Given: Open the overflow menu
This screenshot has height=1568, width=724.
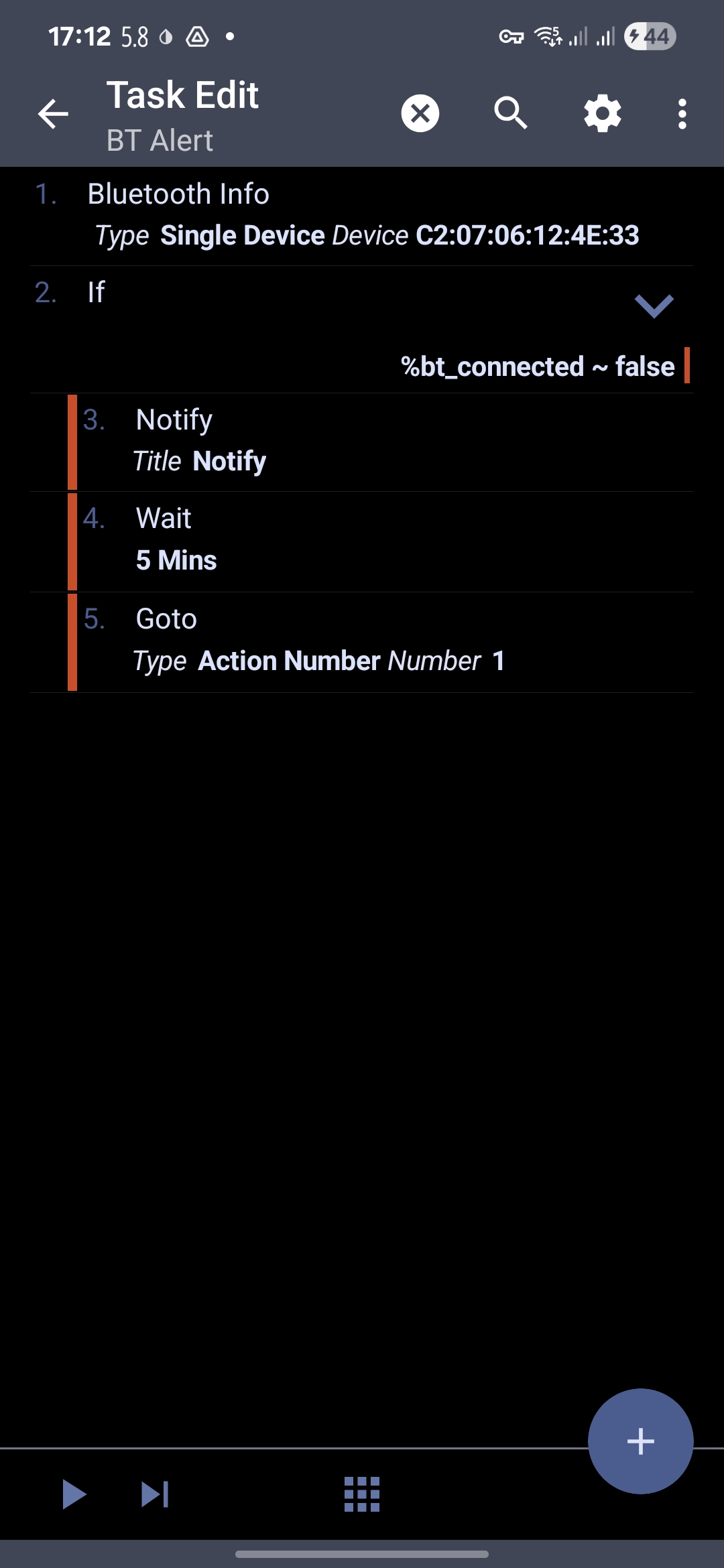Looking at the screenshot, I should coord(682,114).
